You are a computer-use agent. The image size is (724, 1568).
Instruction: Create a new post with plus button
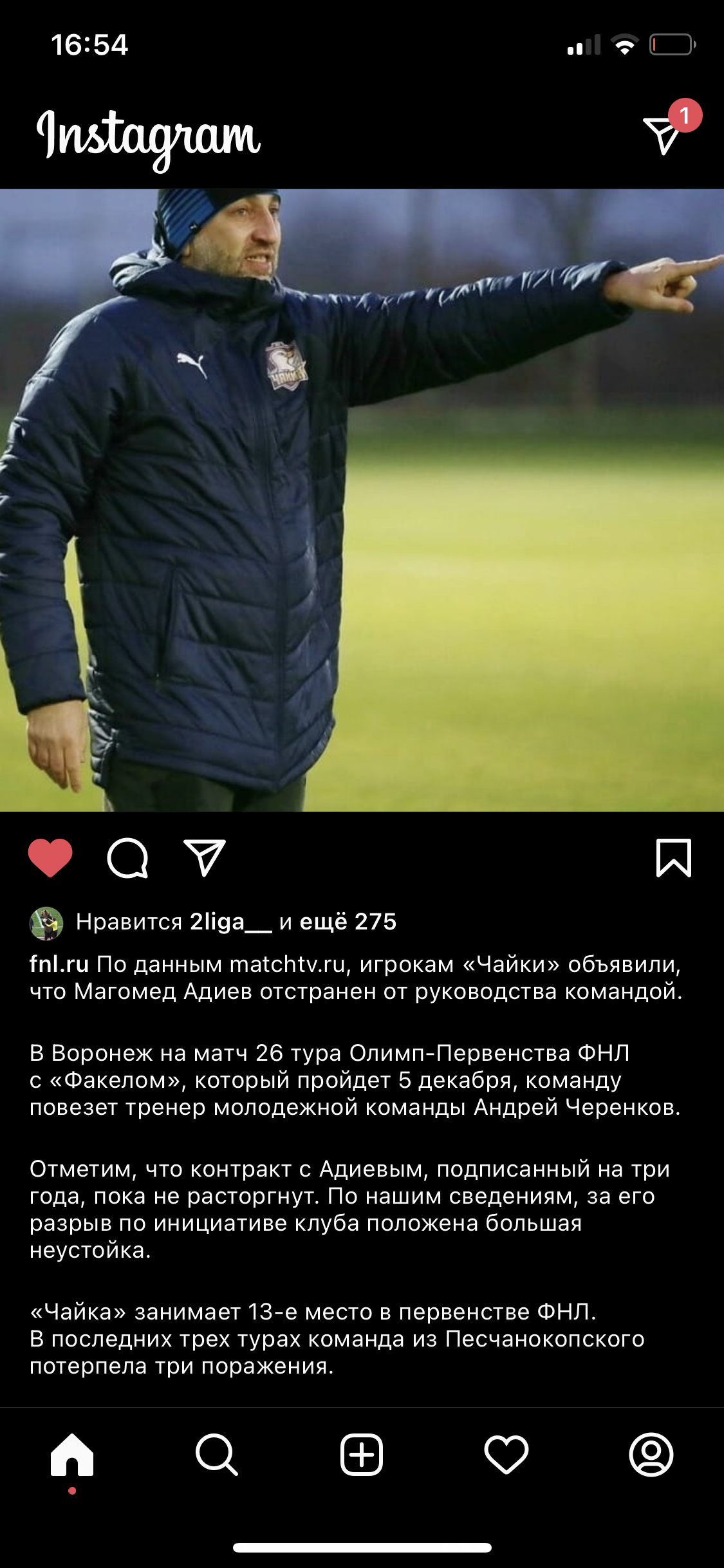362,1455
